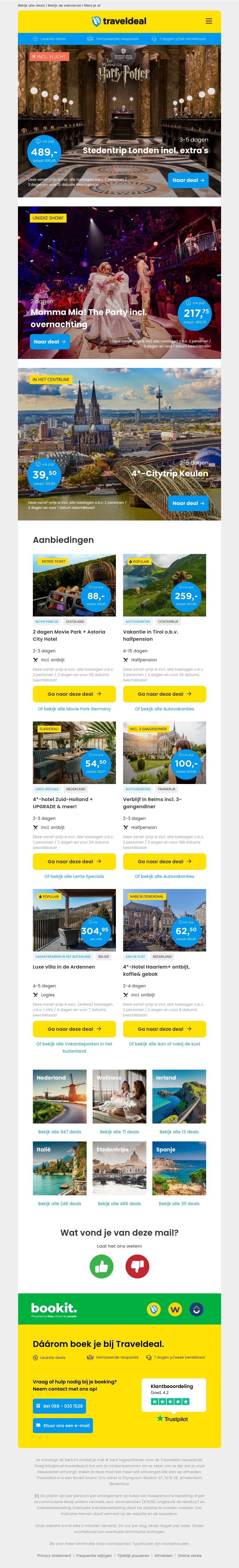View the Vakantie in Tirol halfpension deal
The width and height of the screenshot is (239, 1568).
coord(164,694)
